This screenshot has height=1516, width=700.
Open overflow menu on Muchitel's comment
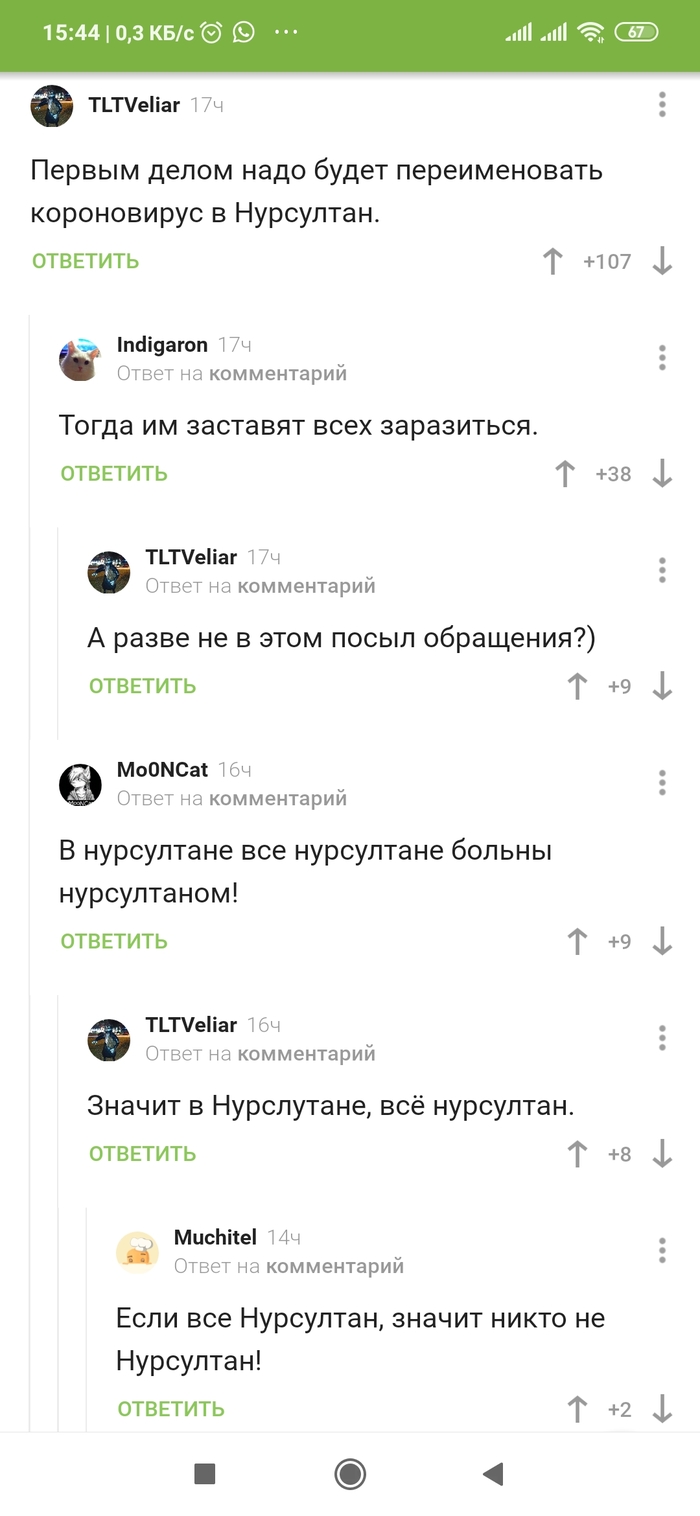(x=662, y=1250)
